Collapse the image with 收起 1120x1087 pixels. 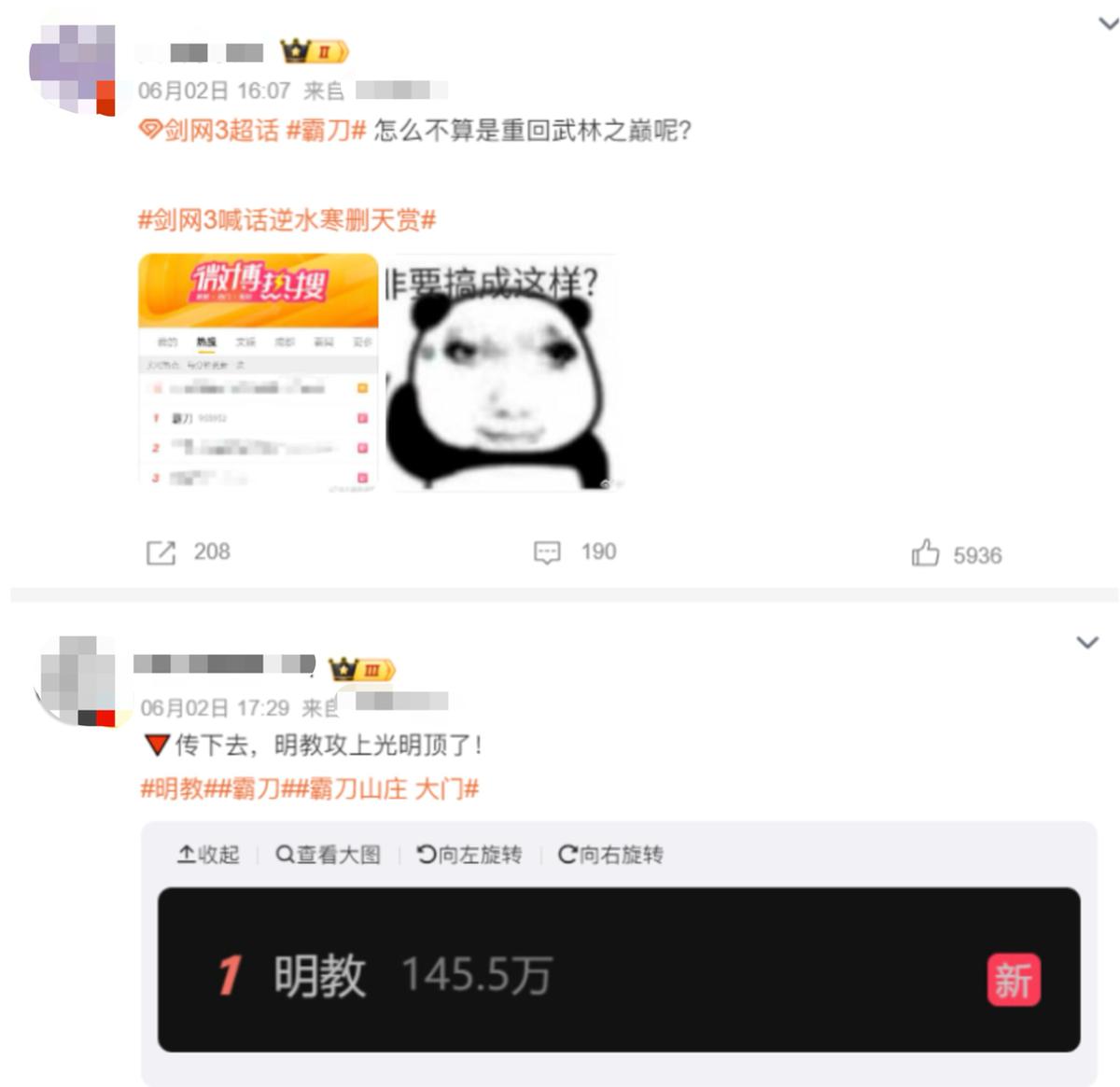[x=209, y=855]
